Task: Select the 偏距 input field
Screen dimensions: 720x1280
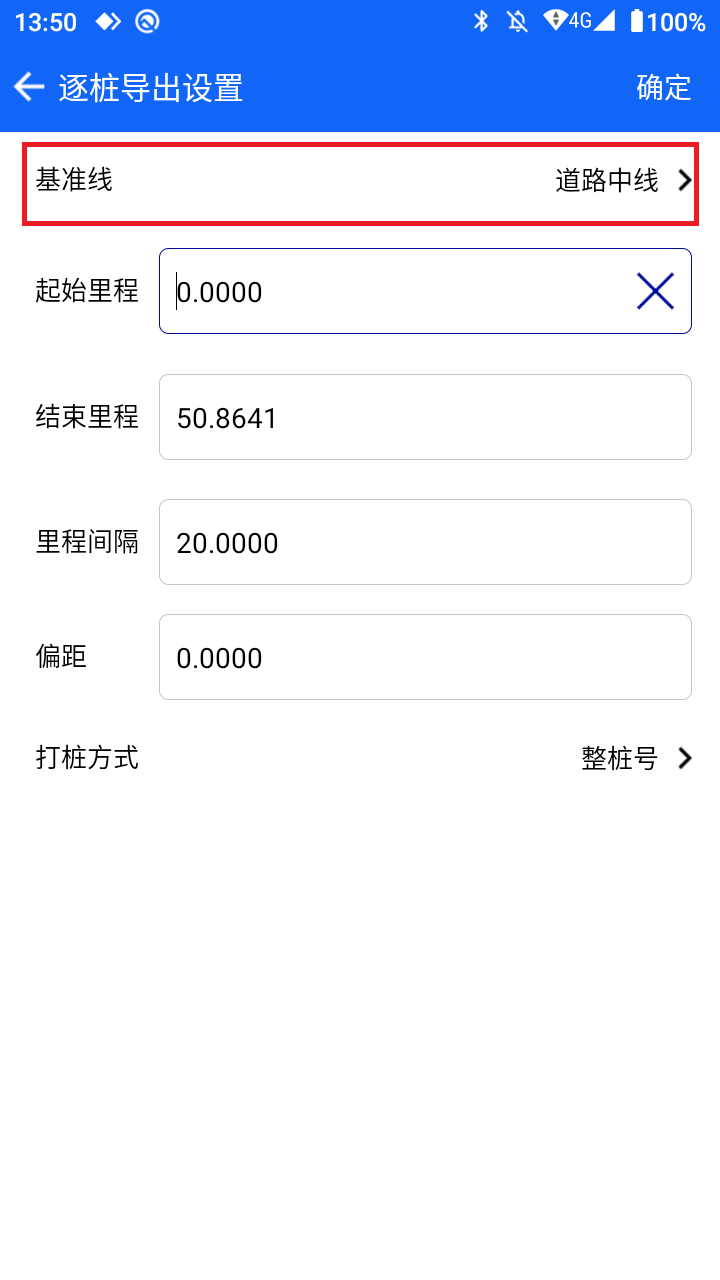Action: [x=425, y=657]
